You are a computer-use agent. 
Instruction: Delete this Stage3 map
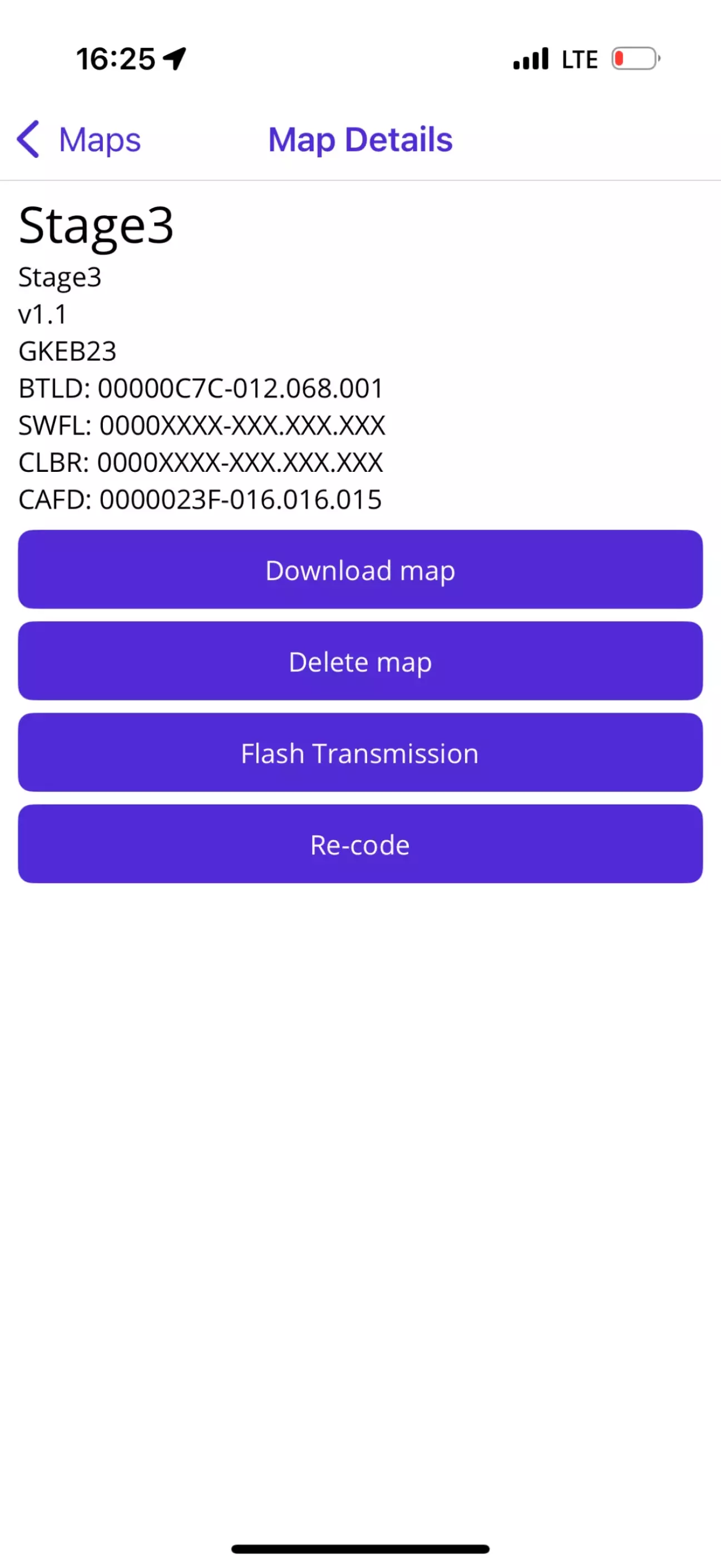click(x=360, y=661)
